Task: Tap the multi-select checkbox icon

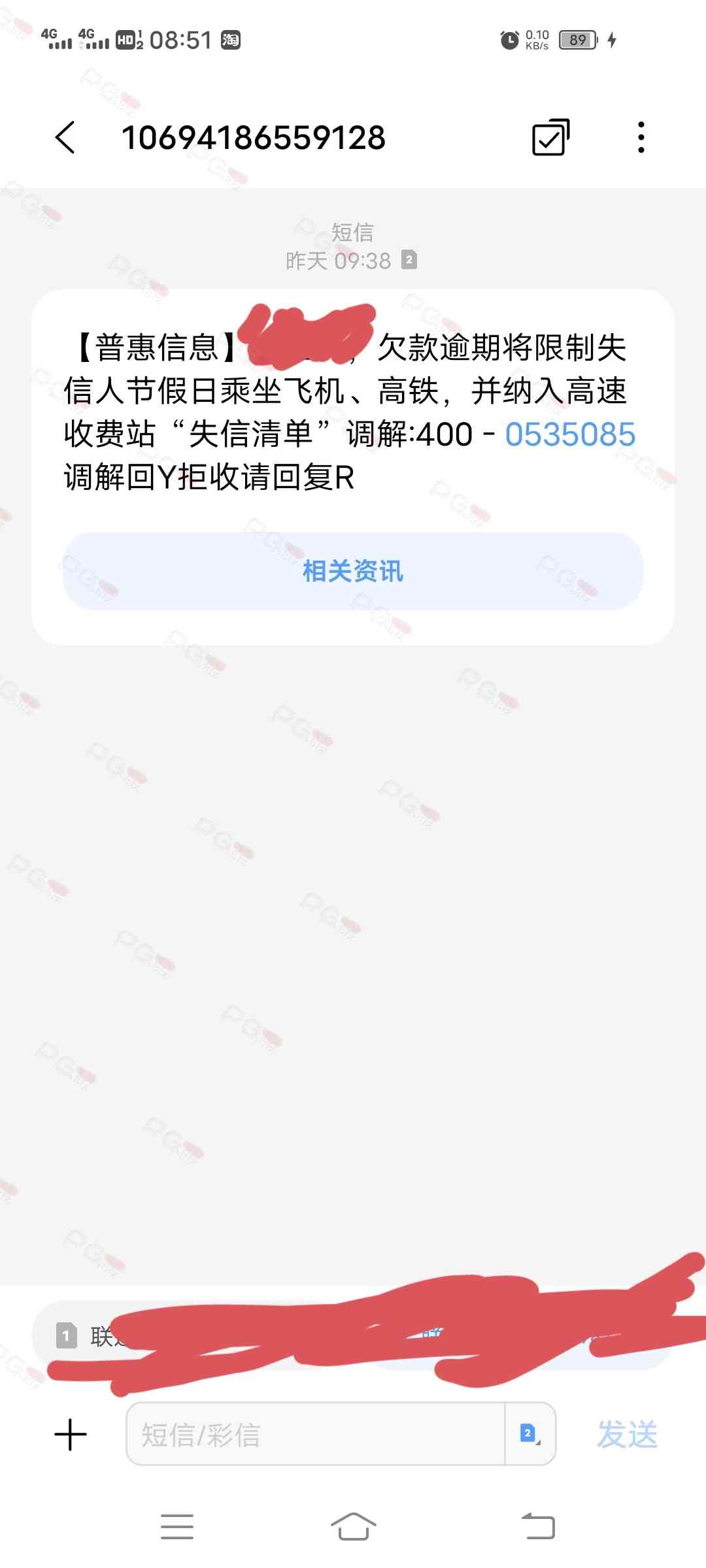Action: 550,137
